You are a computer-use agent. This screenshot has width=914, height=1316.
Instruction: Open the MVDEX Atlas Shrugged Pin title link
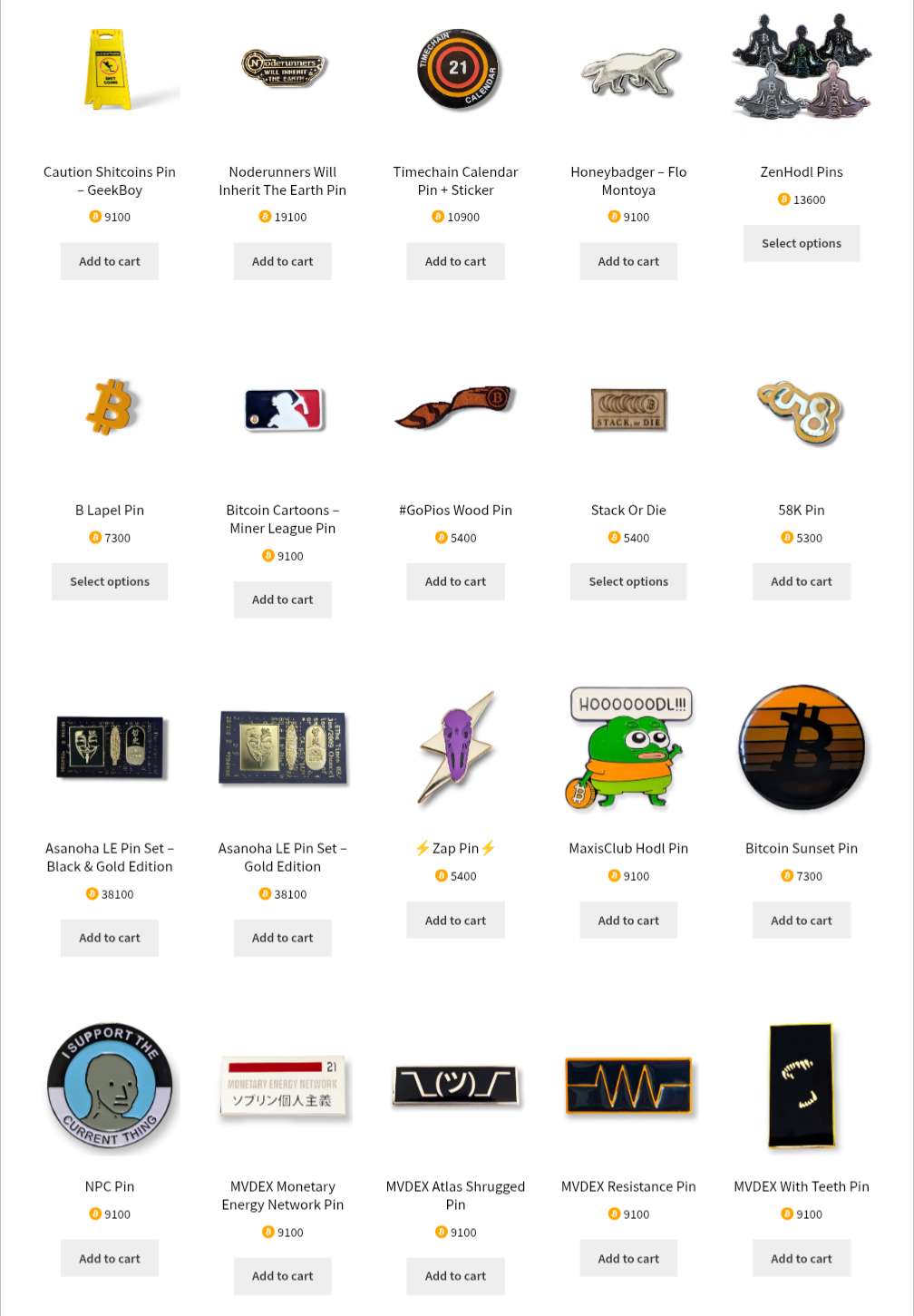tap(455, 1195)
